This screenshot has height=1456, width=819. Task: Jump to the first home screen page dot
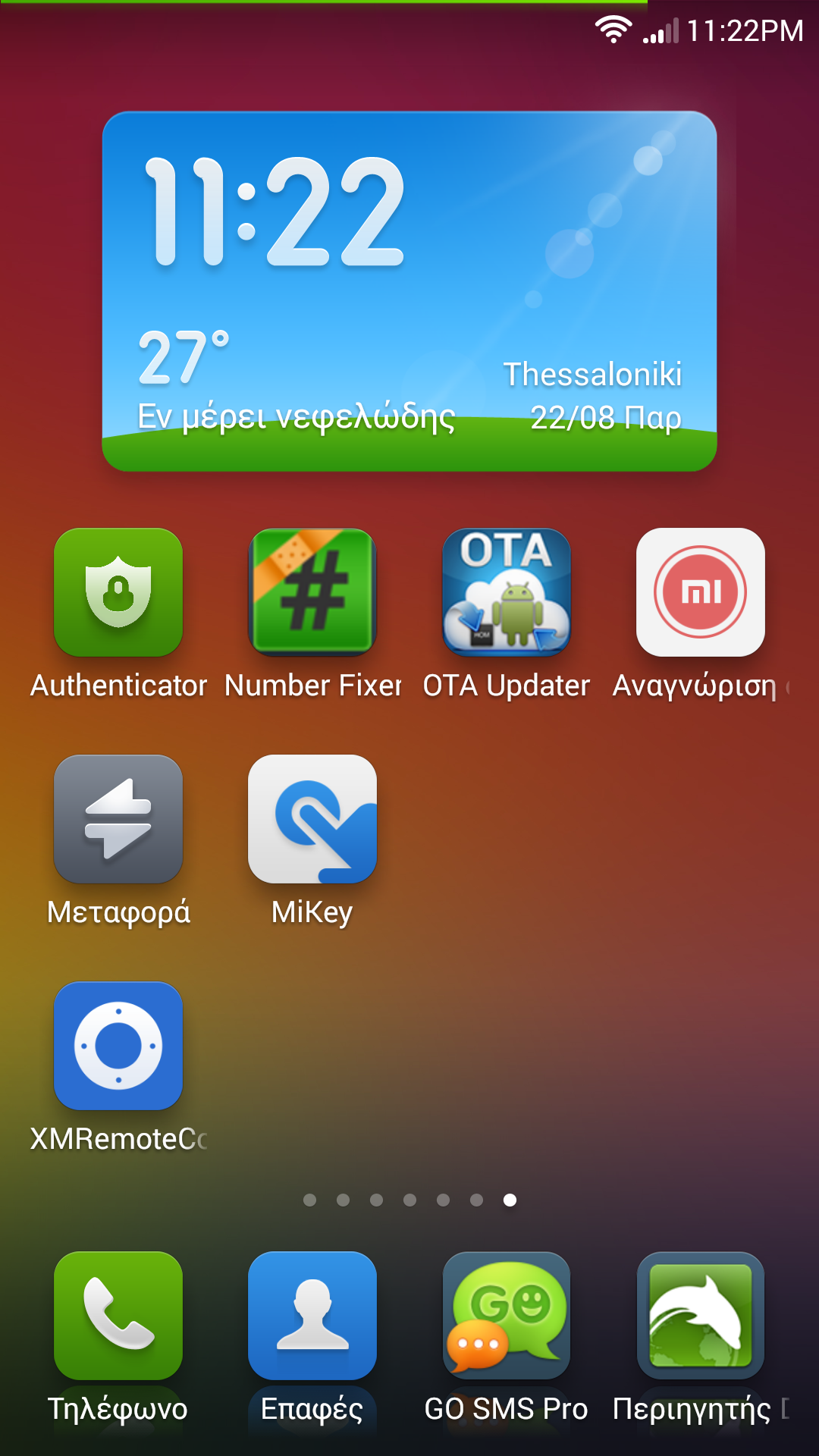[x=309, y=1200]
